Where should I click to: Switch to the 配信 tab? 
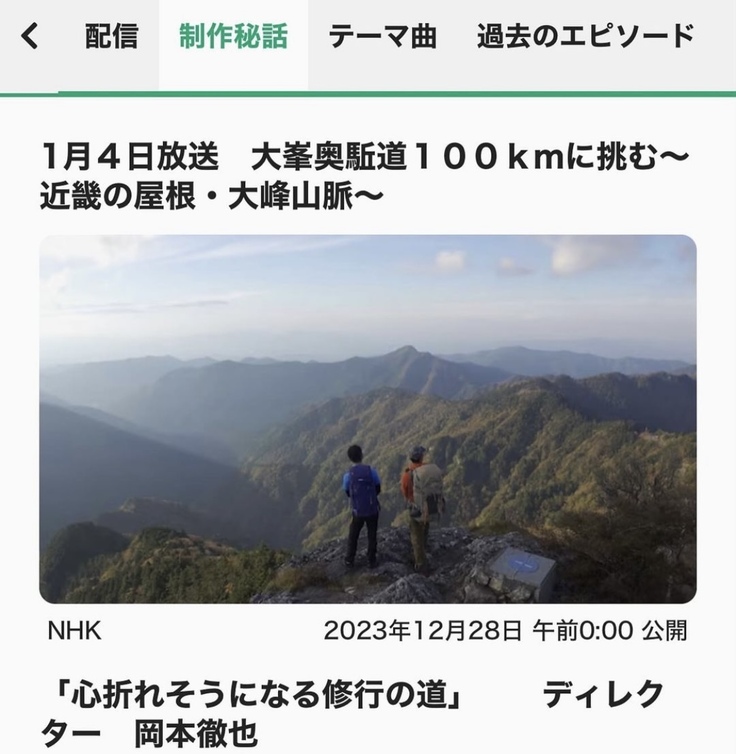click(111, 38)
